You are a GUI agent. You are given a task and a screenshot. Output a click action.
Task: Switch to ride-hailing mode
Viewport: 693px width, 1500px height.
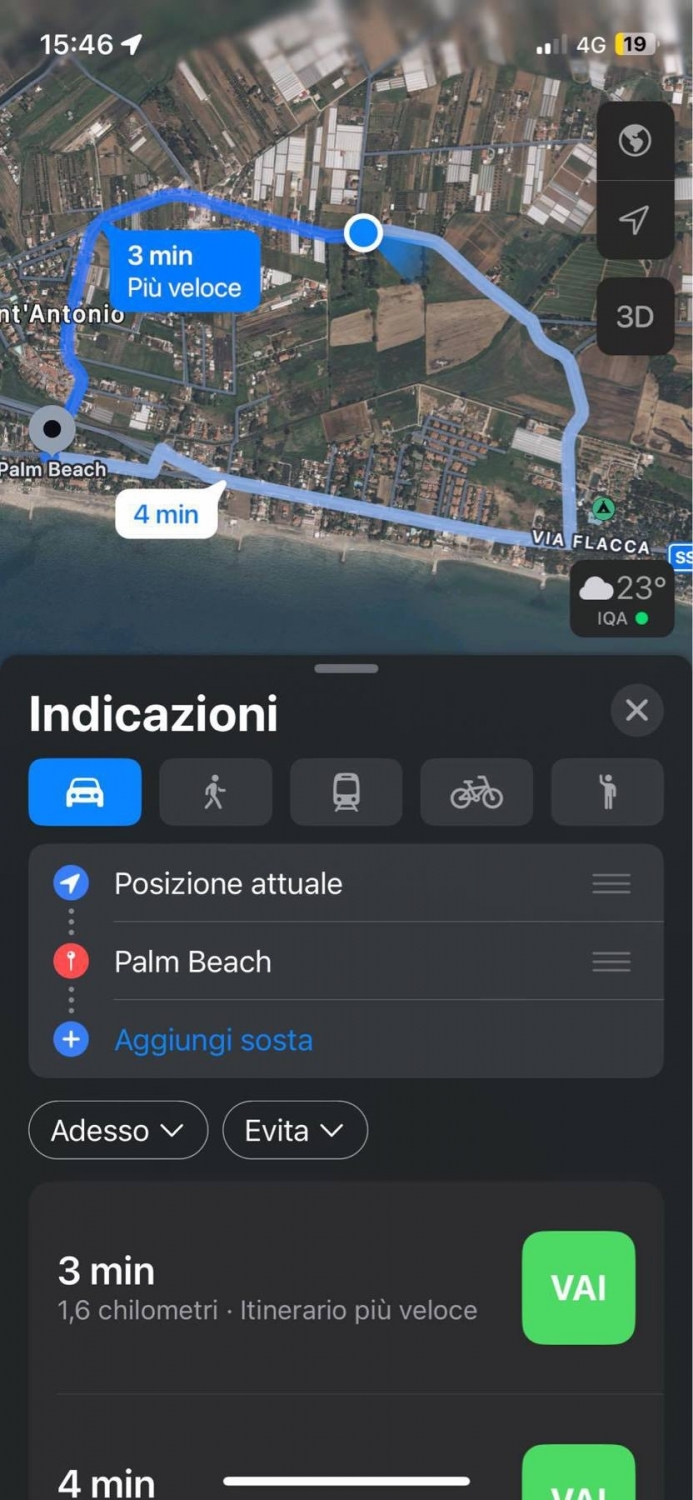tap(607, 792)
